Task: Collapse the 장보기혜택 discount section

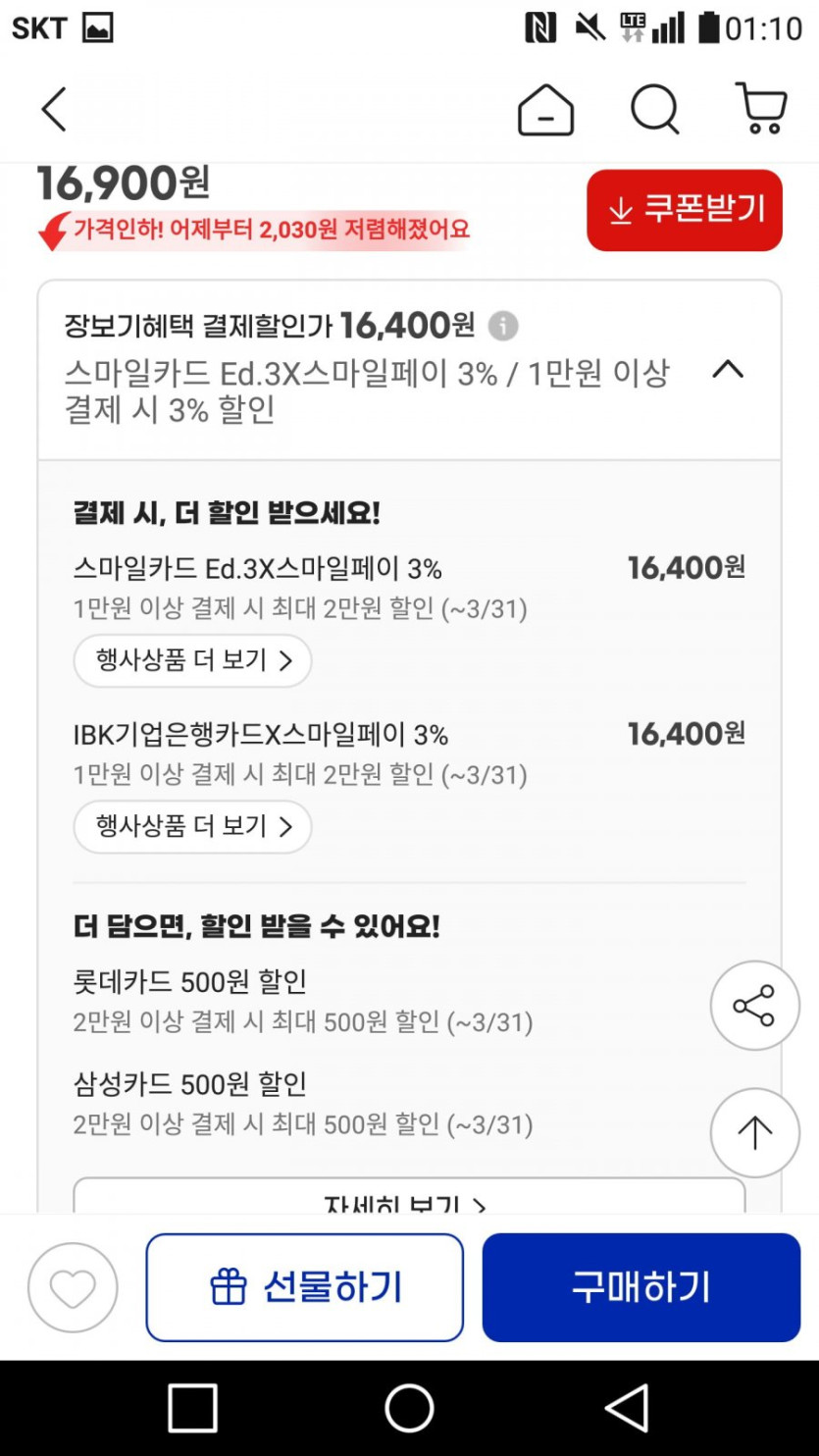Action: pyautogui.click(x=727, y=370)
